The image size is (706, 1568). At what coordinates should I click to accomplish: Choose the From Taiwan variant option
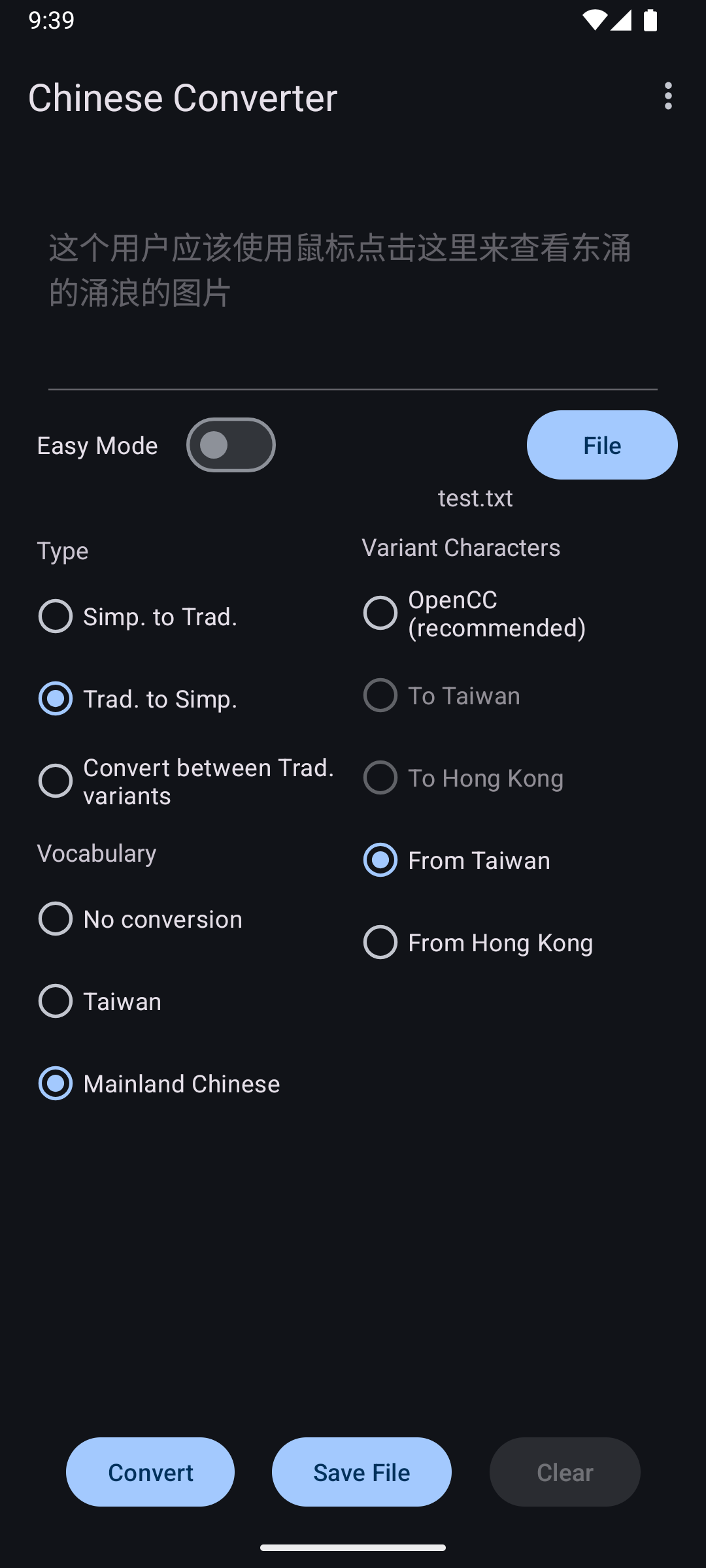380,860
